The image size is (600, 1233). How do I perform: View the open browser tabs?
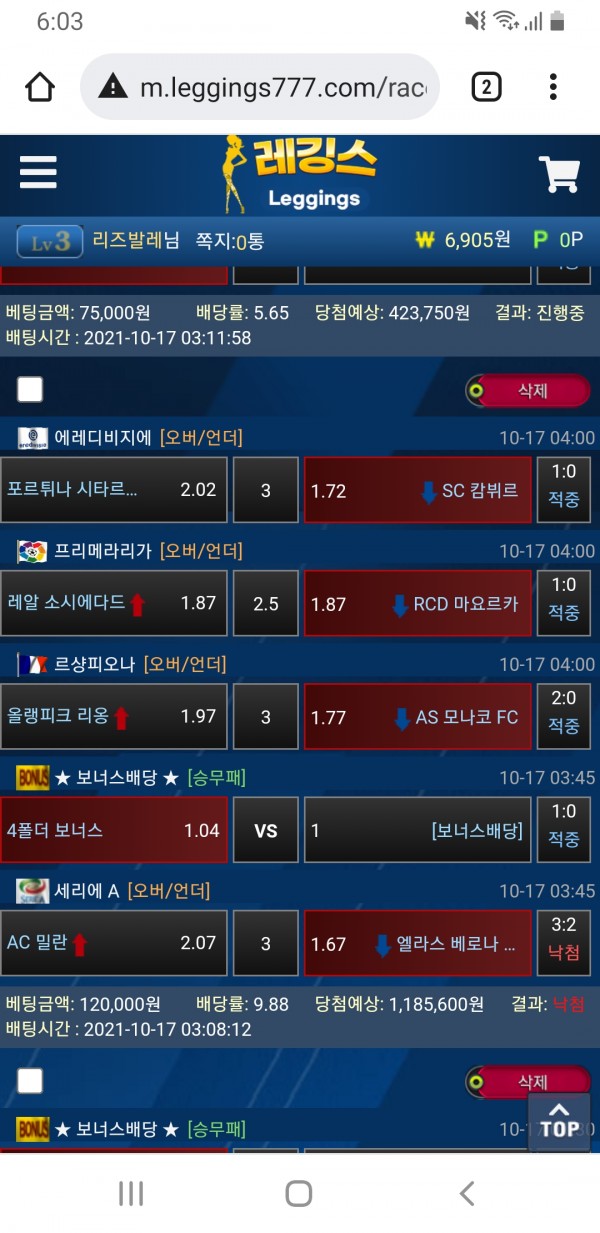point(485,87)
